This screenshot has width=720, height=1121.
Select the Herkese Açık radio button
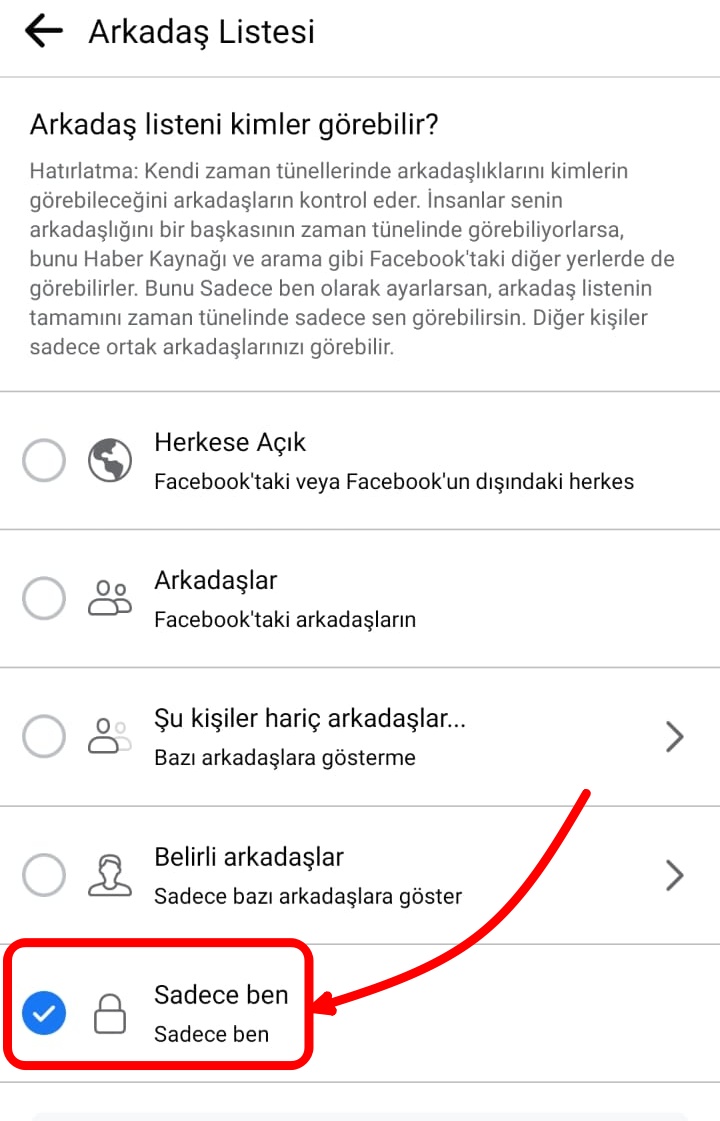click(43, 460)
